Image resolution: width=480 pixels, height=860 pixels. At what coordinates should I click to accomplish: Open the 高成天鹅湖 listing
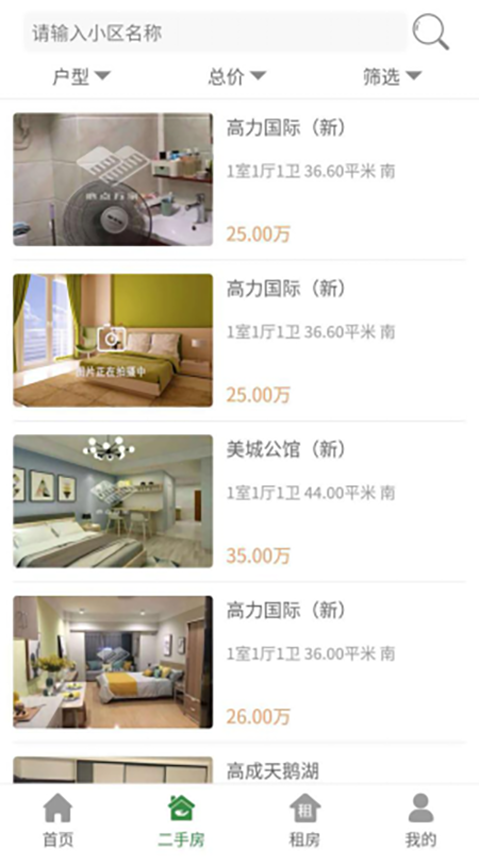(x=240, y=769)
